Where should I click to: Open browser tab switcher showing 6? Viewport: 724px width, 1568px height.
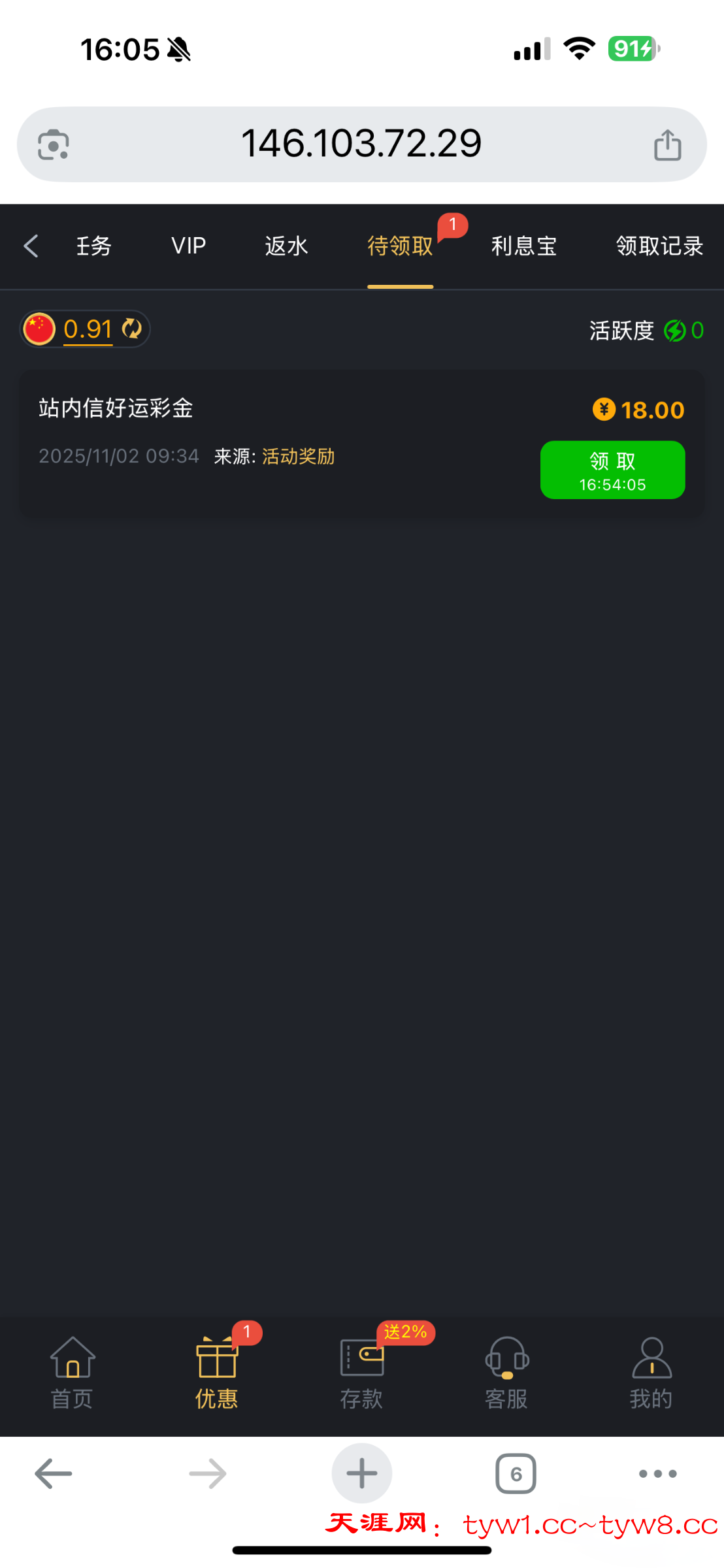pyautogui.click(x=516, y=1474)
